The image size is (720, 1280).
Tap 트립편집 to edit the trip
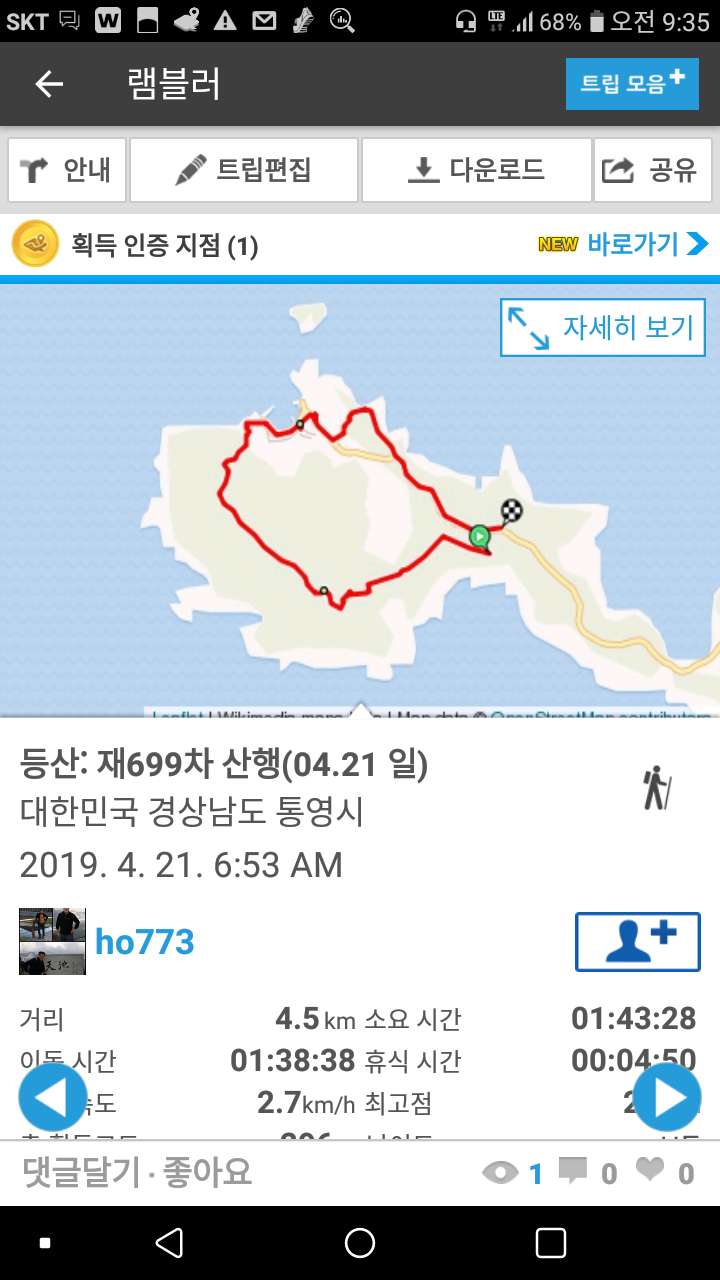tap(244, 170)
